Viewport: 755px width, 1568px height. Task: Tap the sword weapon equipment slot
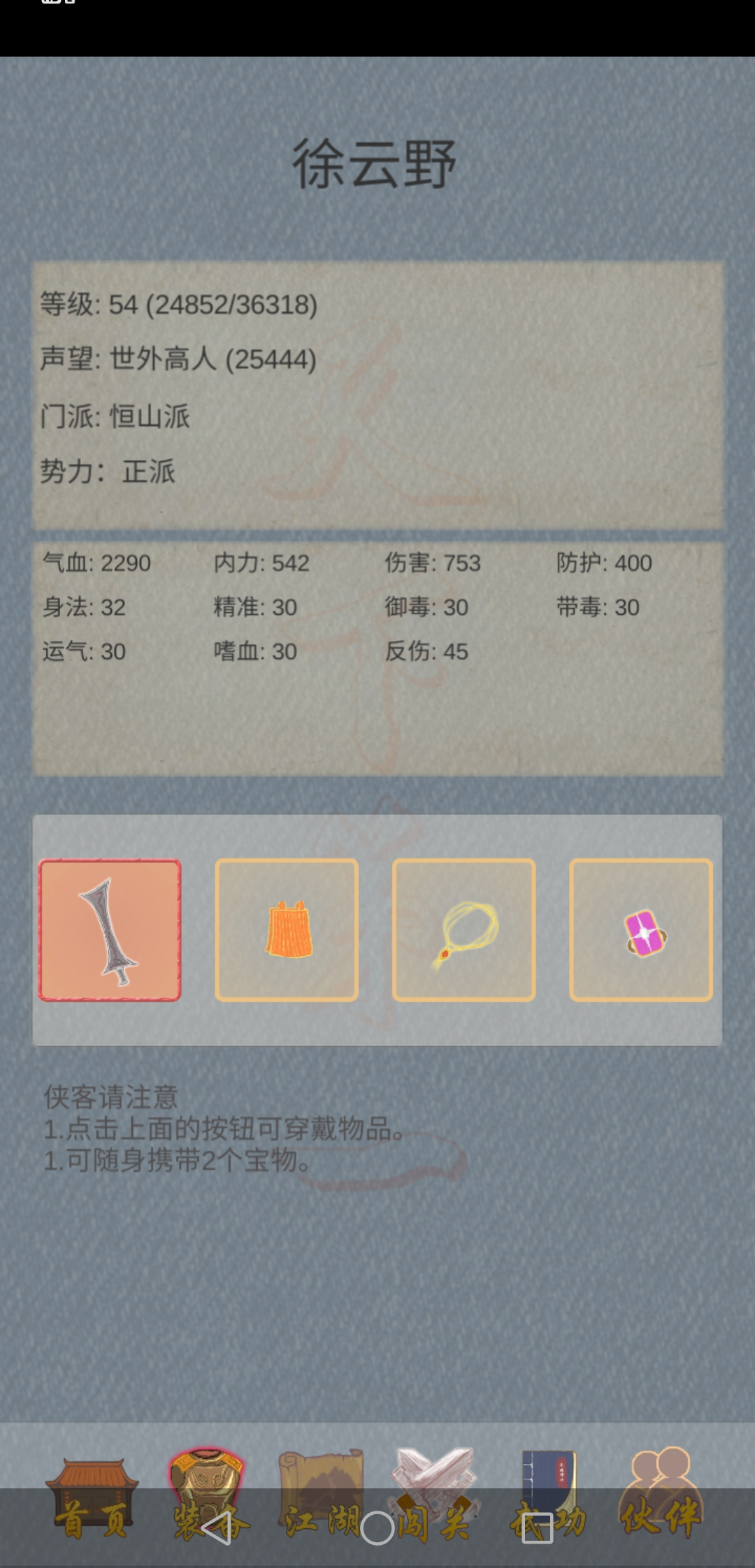110,930
